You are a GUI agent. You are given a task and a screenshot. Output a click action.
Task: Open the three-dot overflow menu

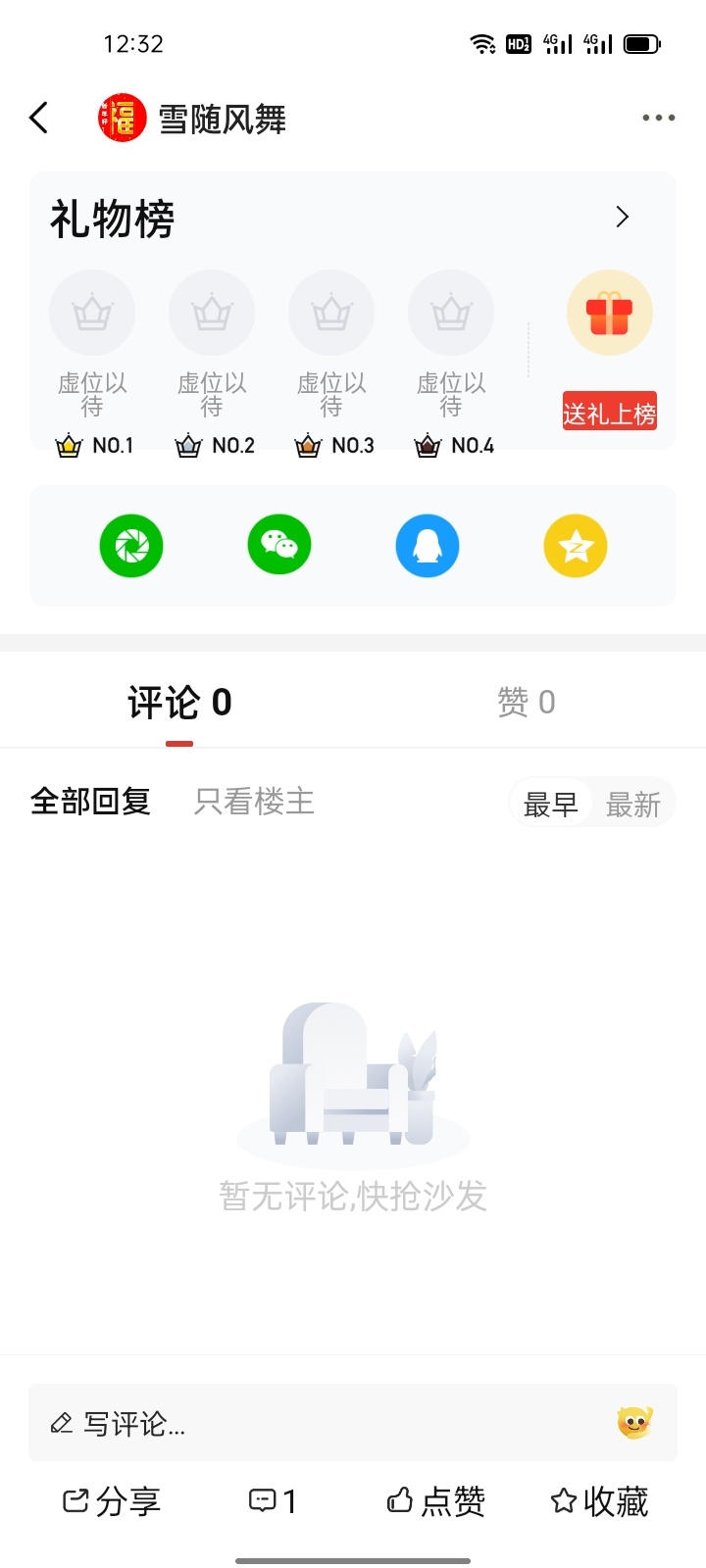[x=658, y=118]
